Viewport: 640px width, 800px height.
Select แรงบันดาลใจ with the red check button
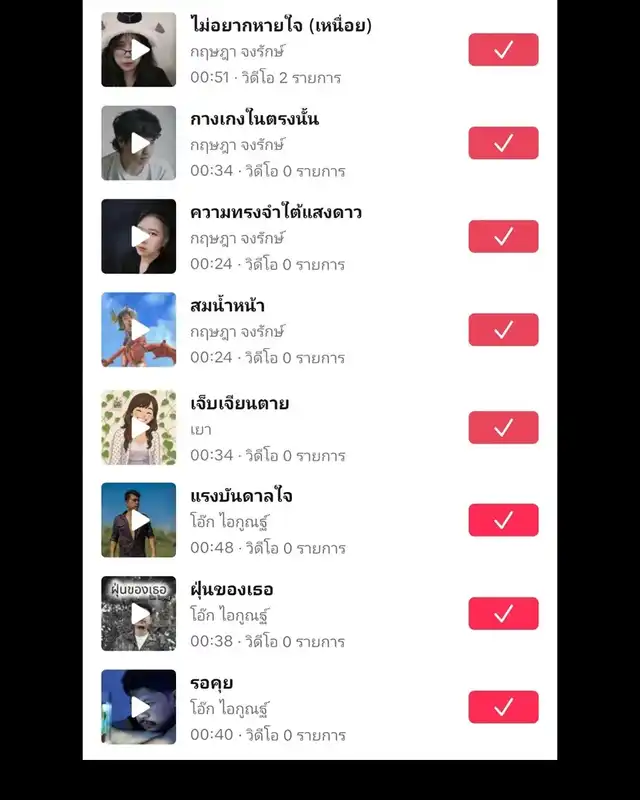503,520
